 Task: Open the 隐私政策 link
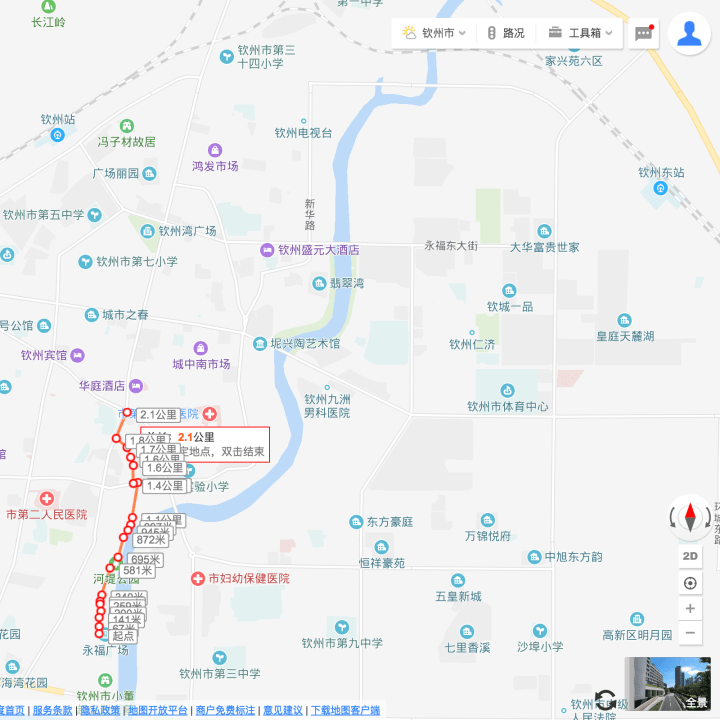coord(100,710)
